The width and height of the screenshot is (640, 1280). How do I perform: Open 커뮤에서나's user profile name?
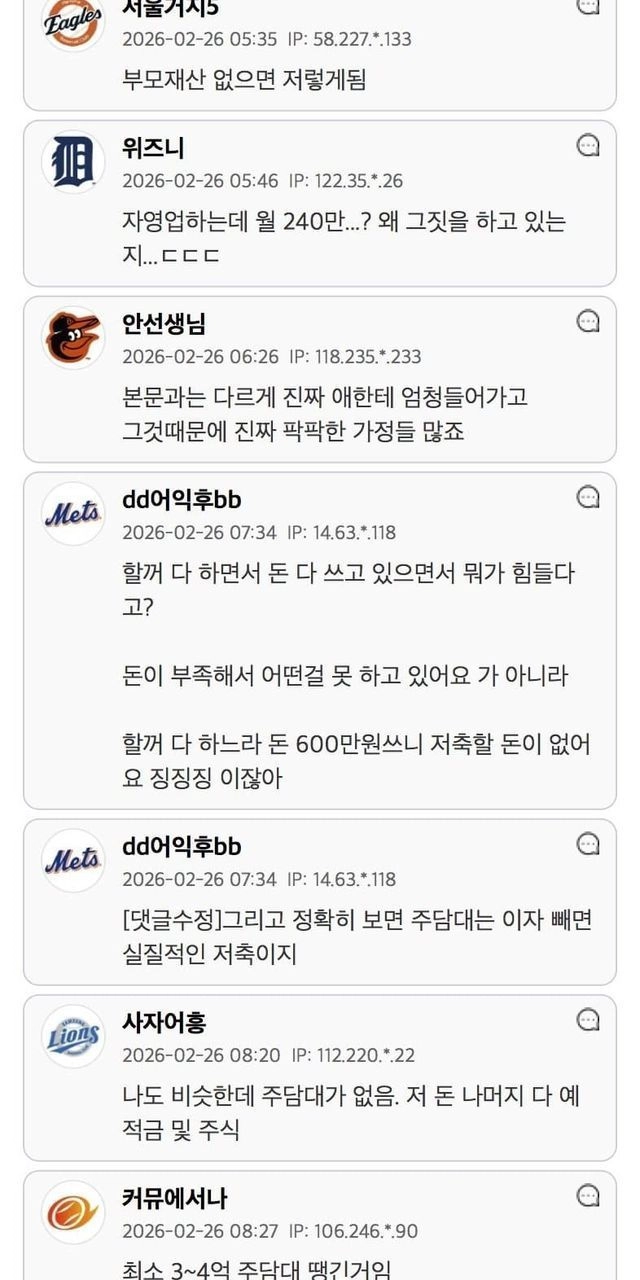174,1197
